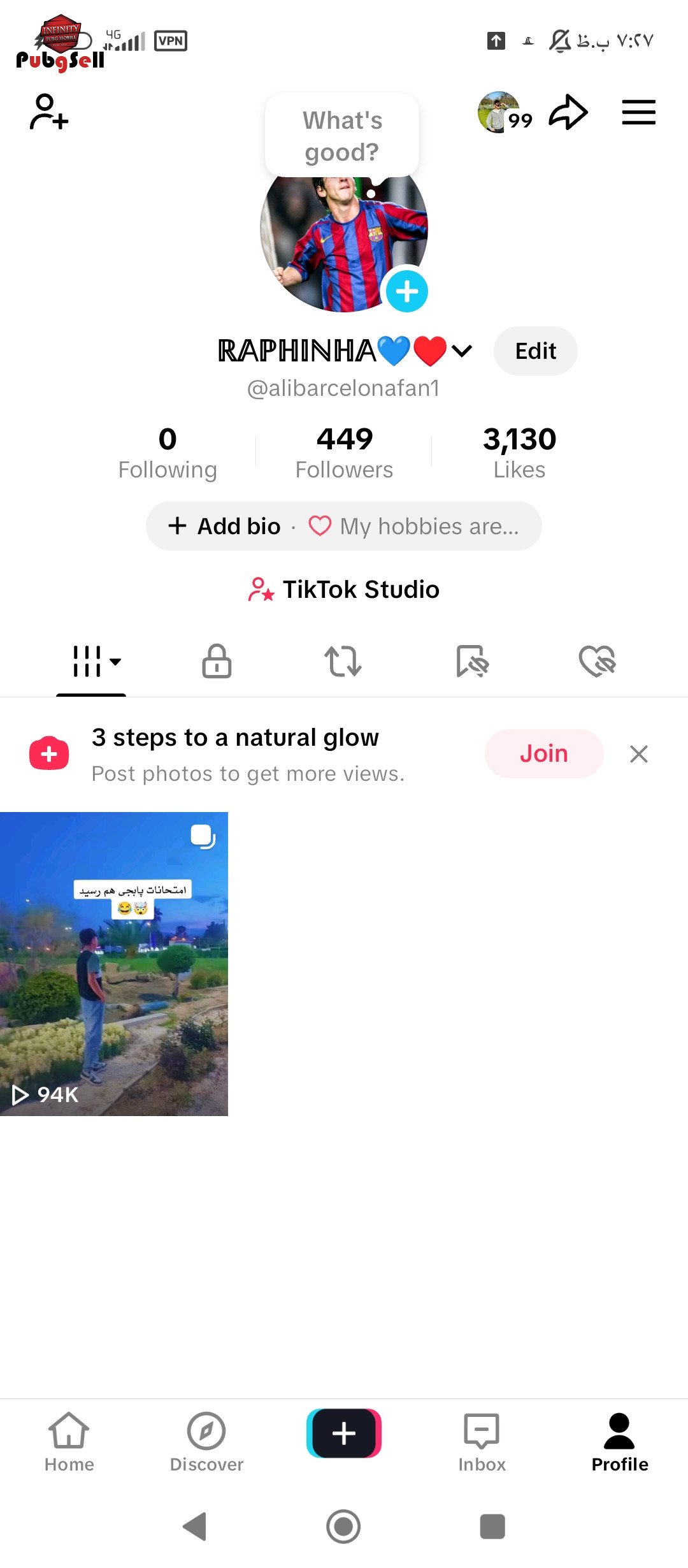688x1568 pixels.
Task: Switch to the private videos lock tab
Action: (x=217, y=661)
